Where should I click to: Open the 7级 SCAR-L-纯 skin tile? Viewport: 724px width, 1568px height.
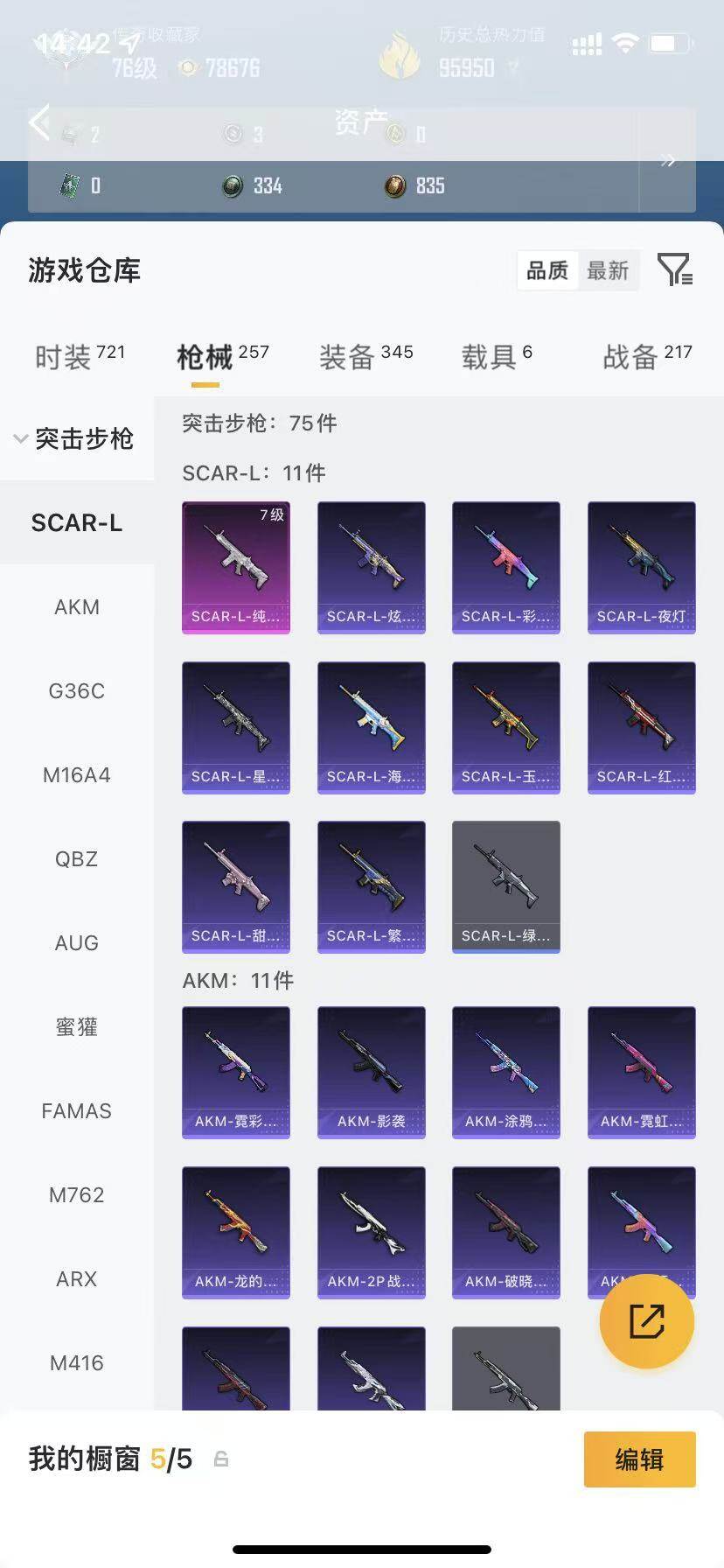[x=236, y=567]
